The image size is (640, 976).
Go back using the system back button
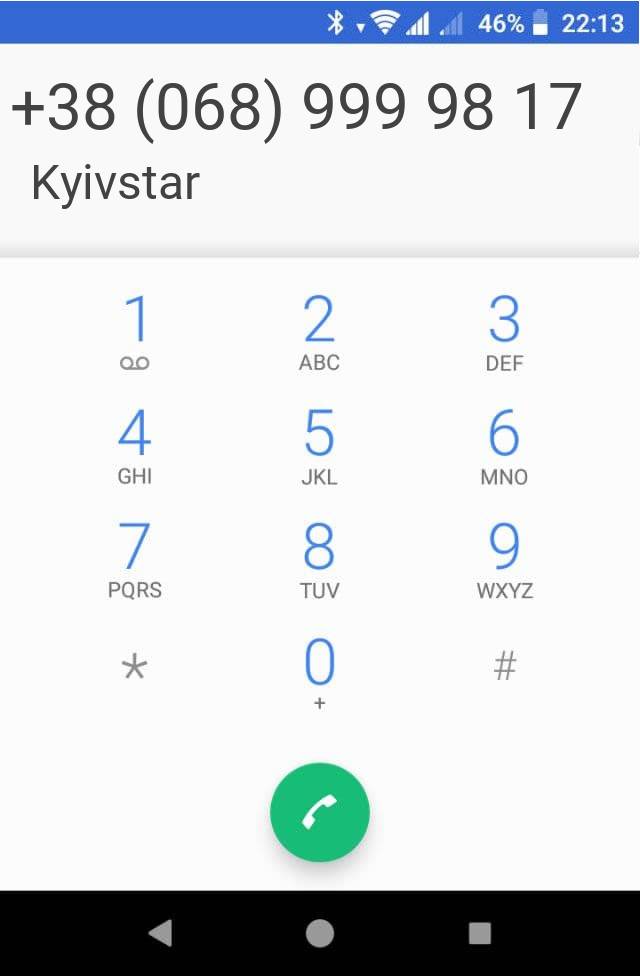click(159, 933)
